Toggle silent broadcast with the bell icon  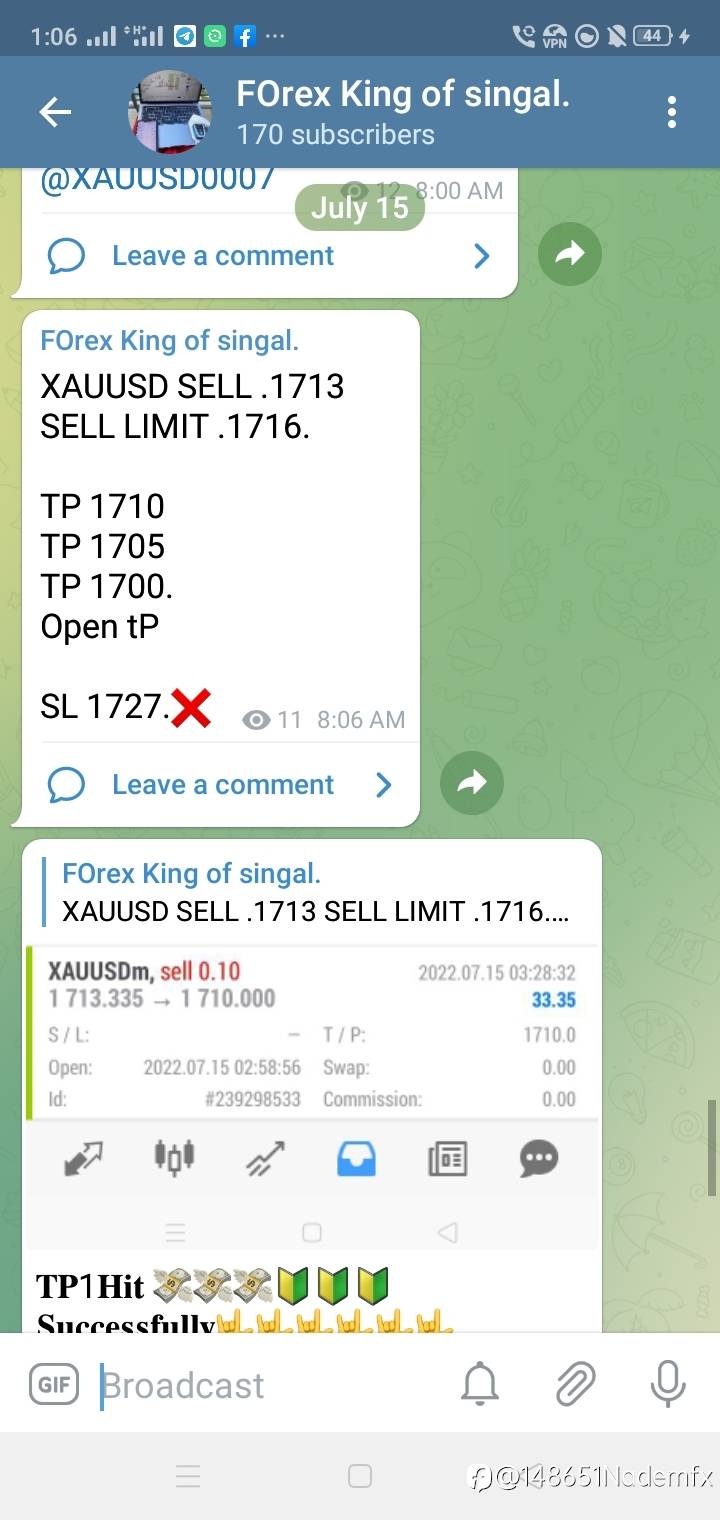point(479,1385)
